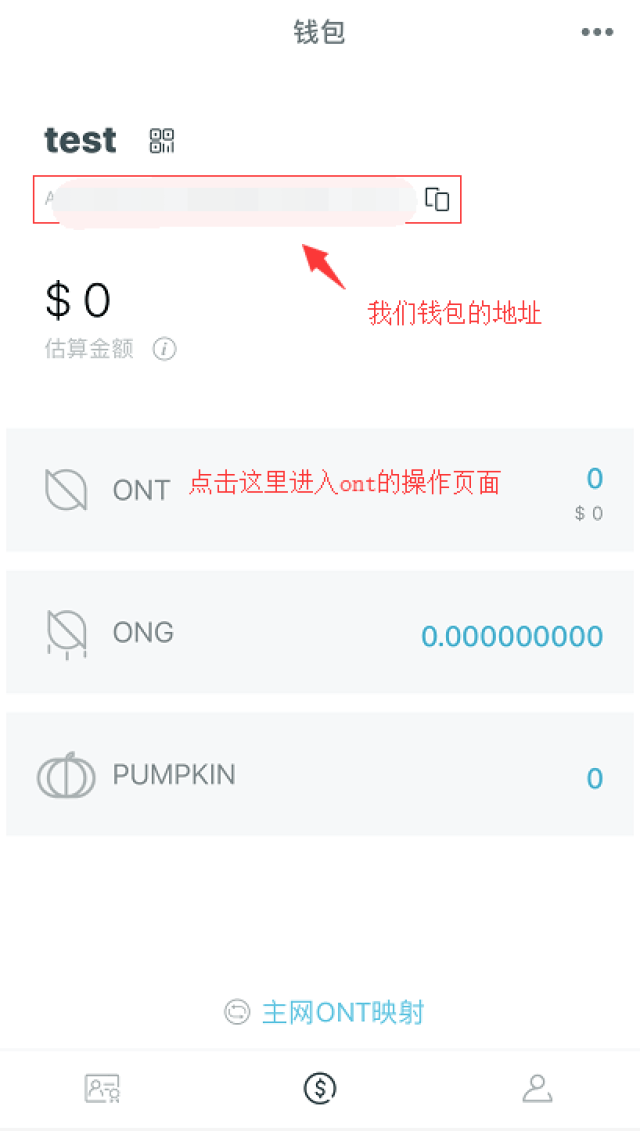The width and height of the screenshot is (640, 1131).
Task: Show the wallet QR code
Action: (162, 141)
